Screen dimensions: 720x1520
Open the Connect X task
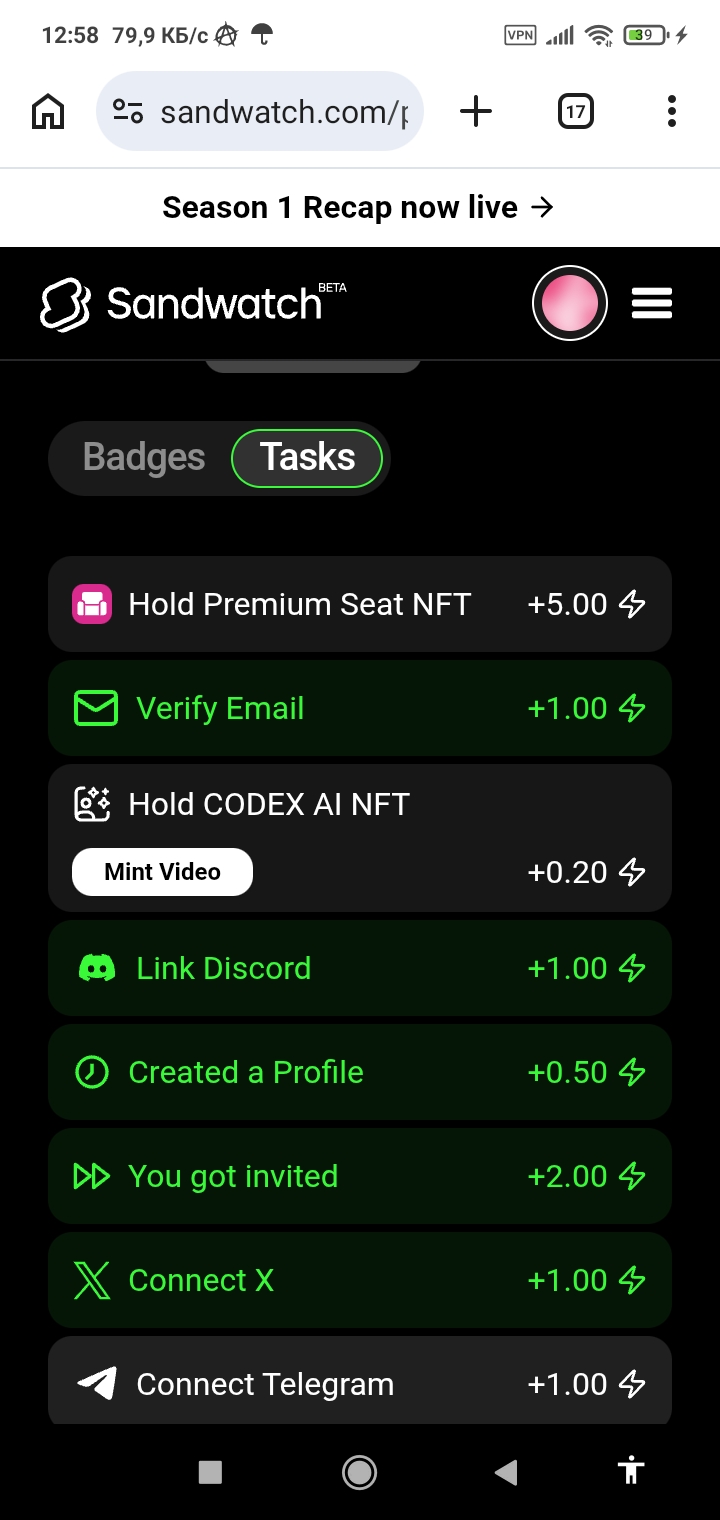pyautogui.click(x=359, y=1280)
